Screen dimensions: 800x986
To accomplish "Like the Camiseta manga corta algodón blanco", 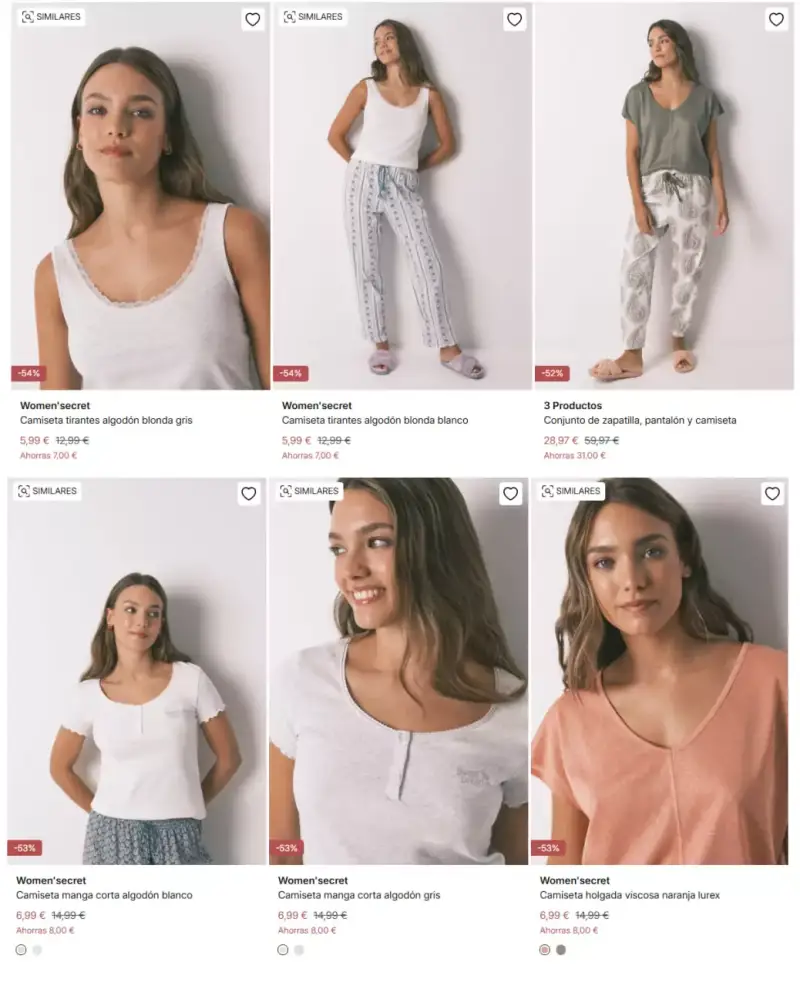I will pos(248,494).
